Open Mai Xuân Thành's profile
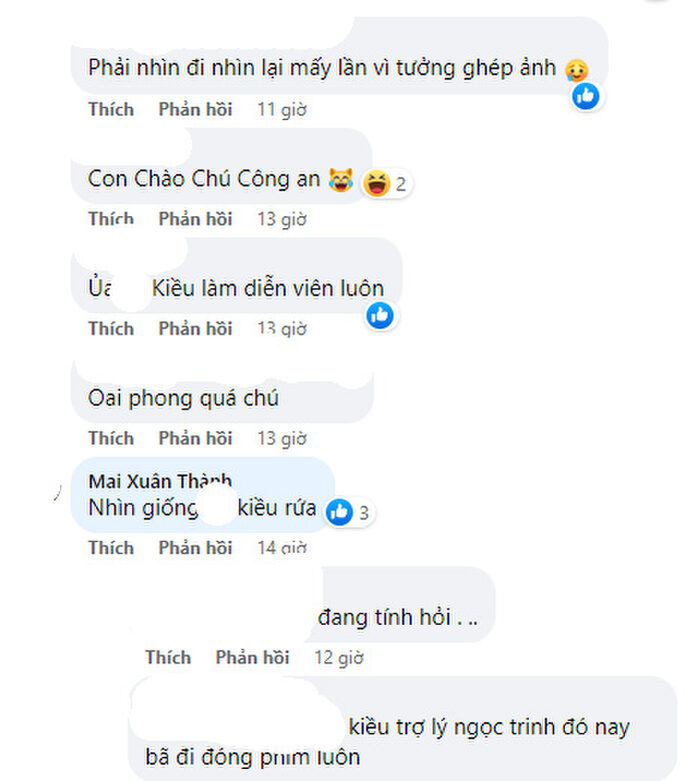This screenshot has height=781, width=700. pyautogui.click(x=160, y=481)
